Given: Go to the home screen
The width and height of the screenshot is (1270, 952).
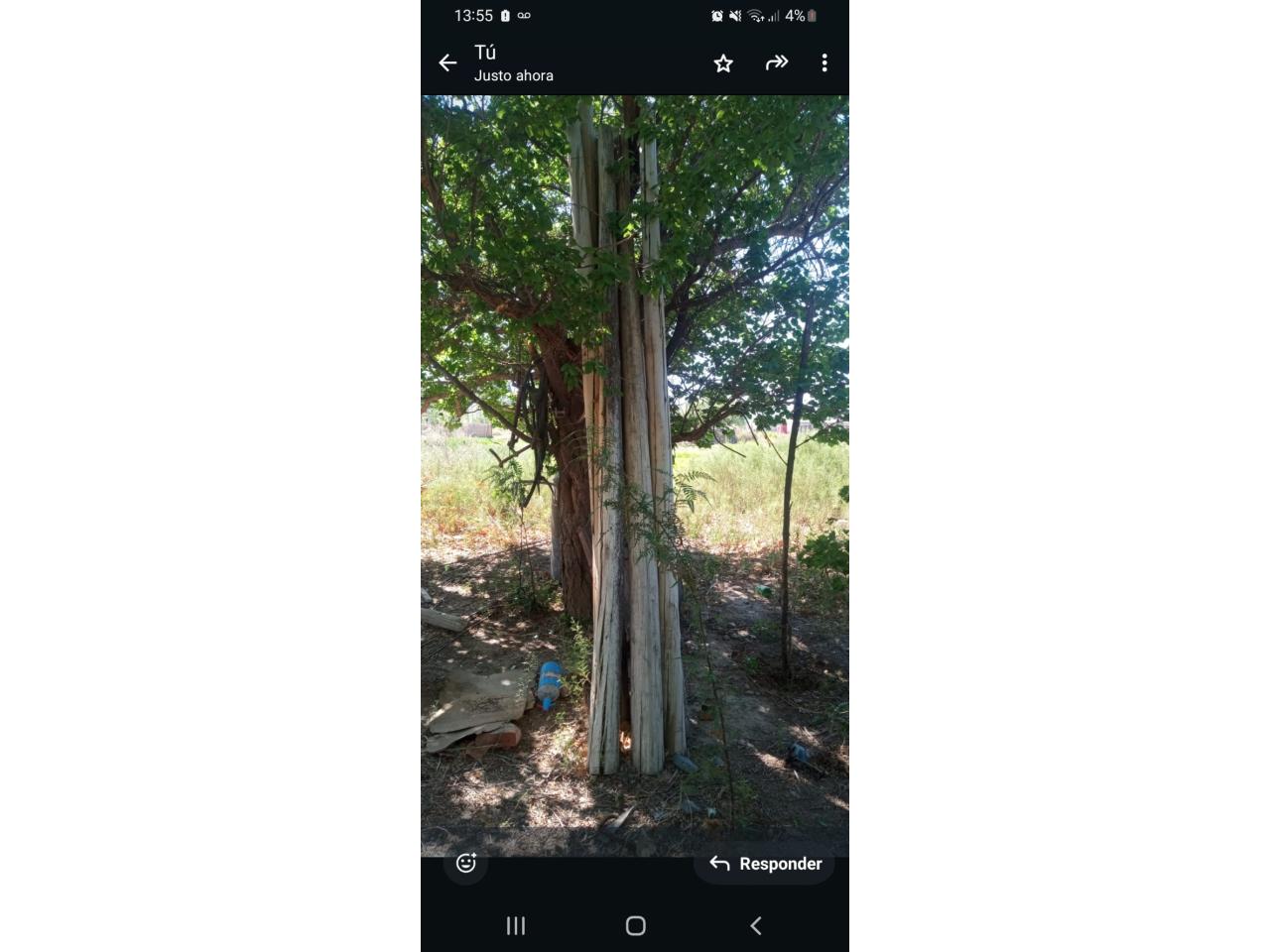Looking at the screenshot, I should click(x=636, y=925).
